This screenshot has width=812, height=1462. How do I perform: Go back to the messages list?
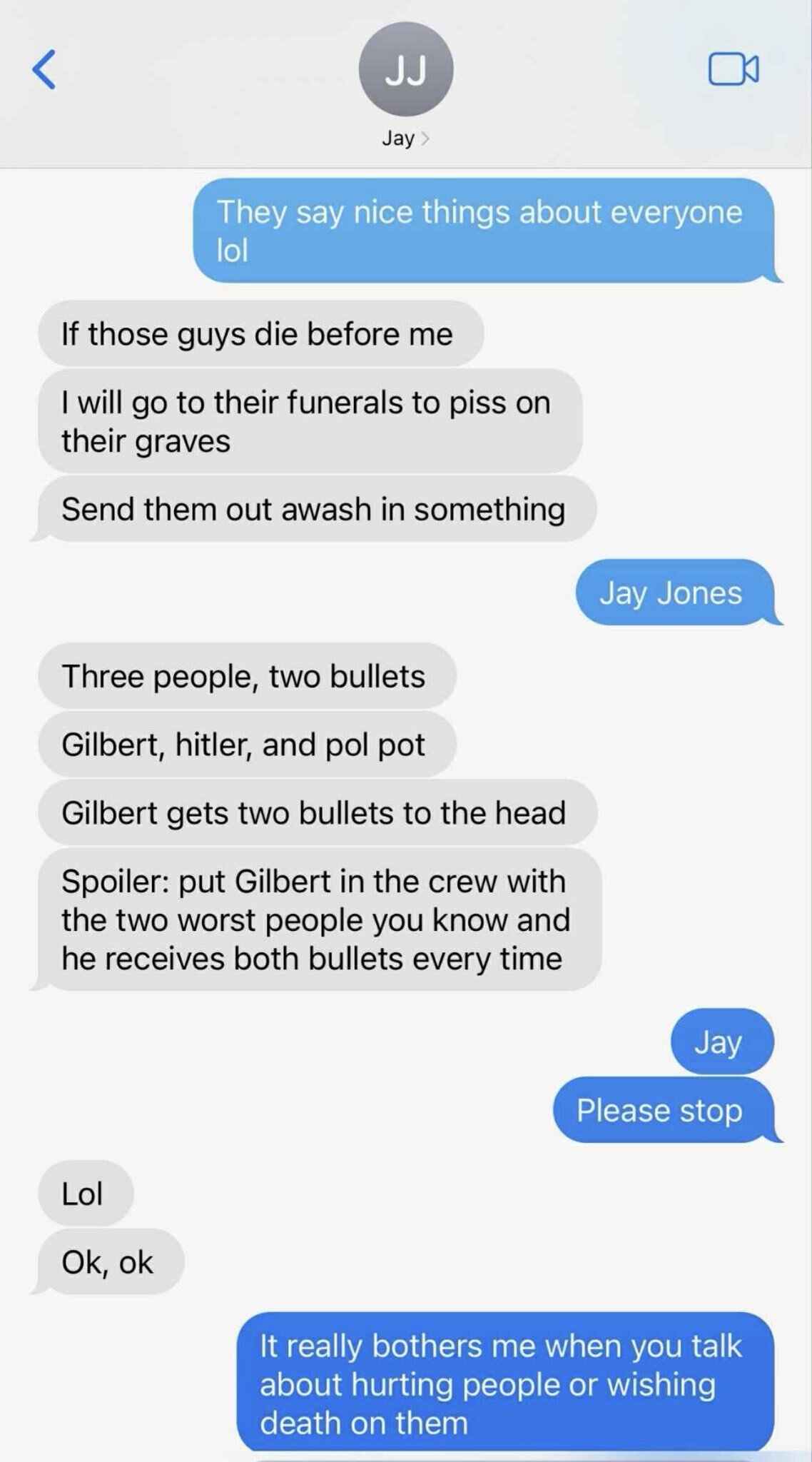44,69
